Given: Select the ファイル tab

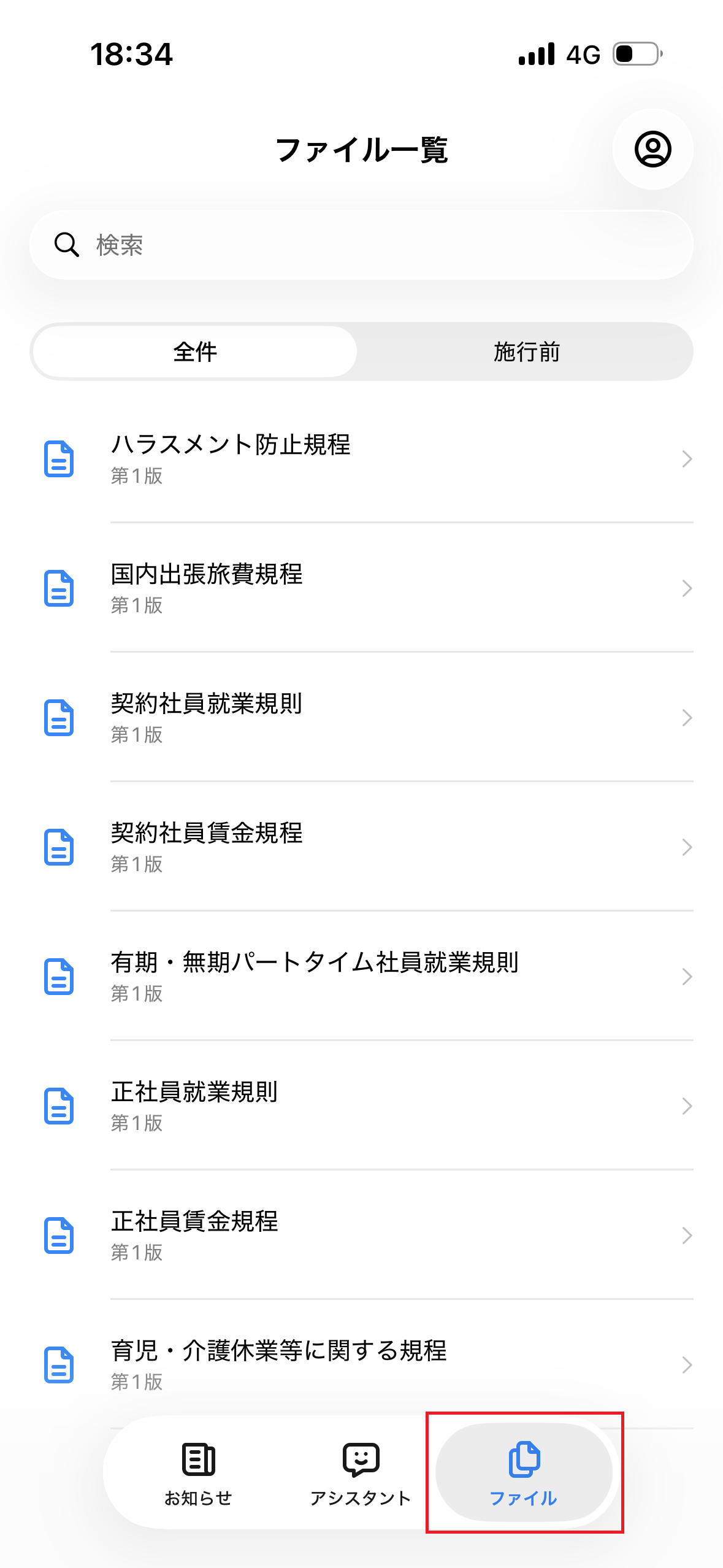Looking at the screenshot, I should pyautogui.click(x=524, y=1472).
